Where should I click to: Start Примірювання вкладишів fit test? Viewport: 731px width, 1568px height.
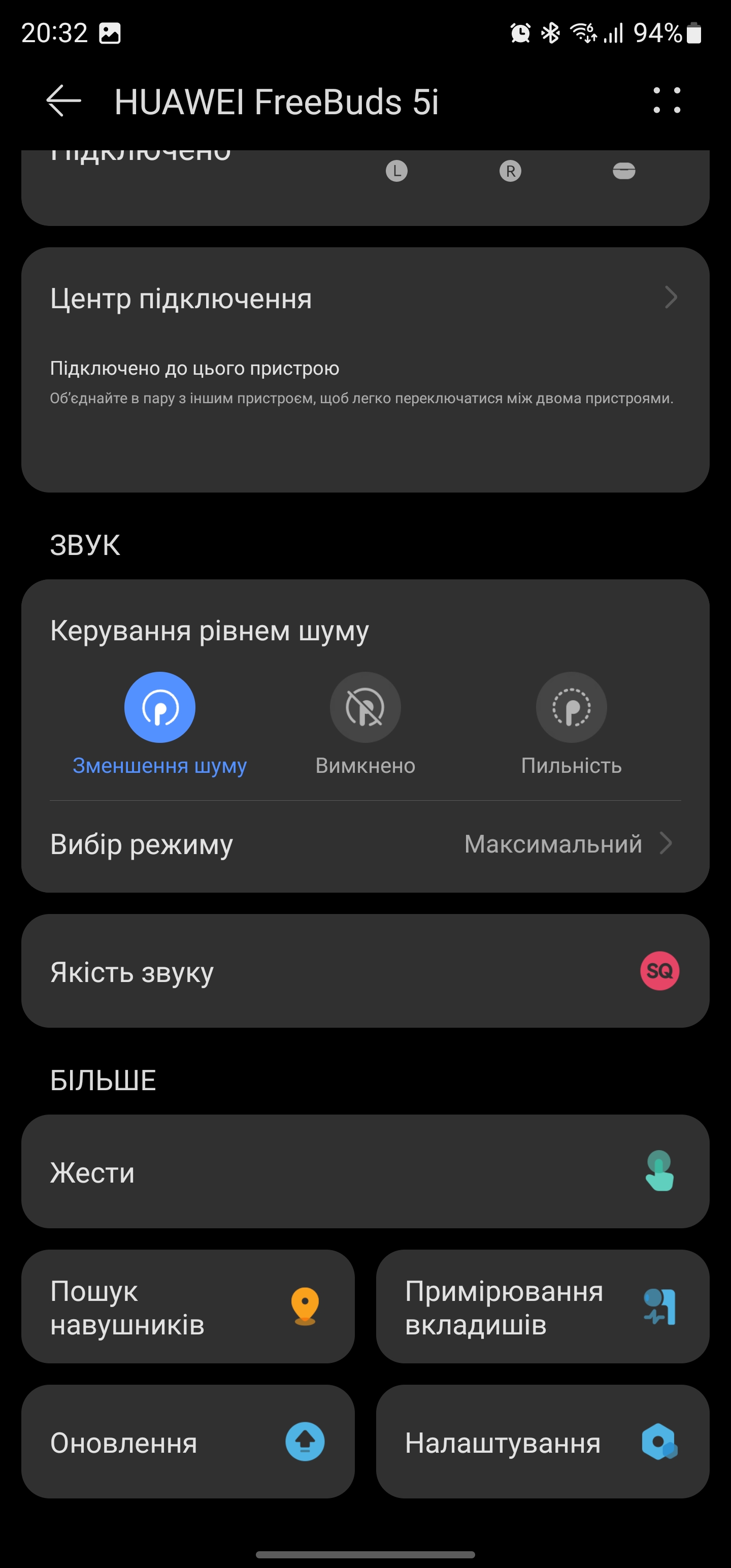pos(542,1307)
